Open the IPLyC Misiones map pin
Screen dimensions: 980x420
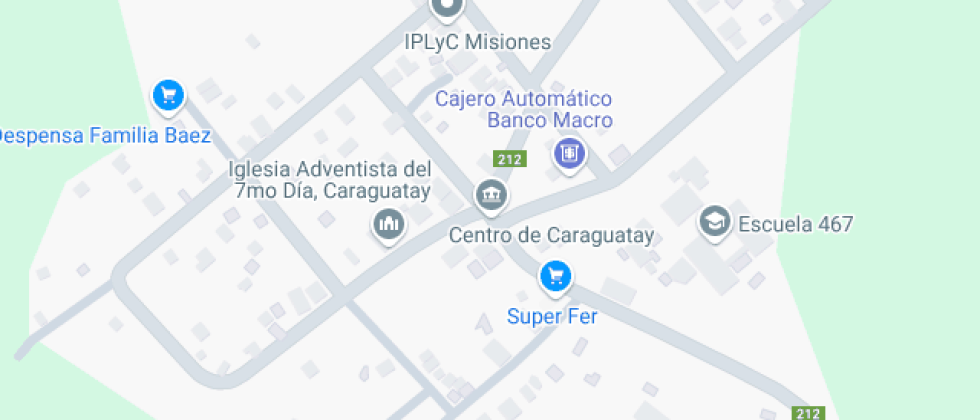click(x=447, y=8)
